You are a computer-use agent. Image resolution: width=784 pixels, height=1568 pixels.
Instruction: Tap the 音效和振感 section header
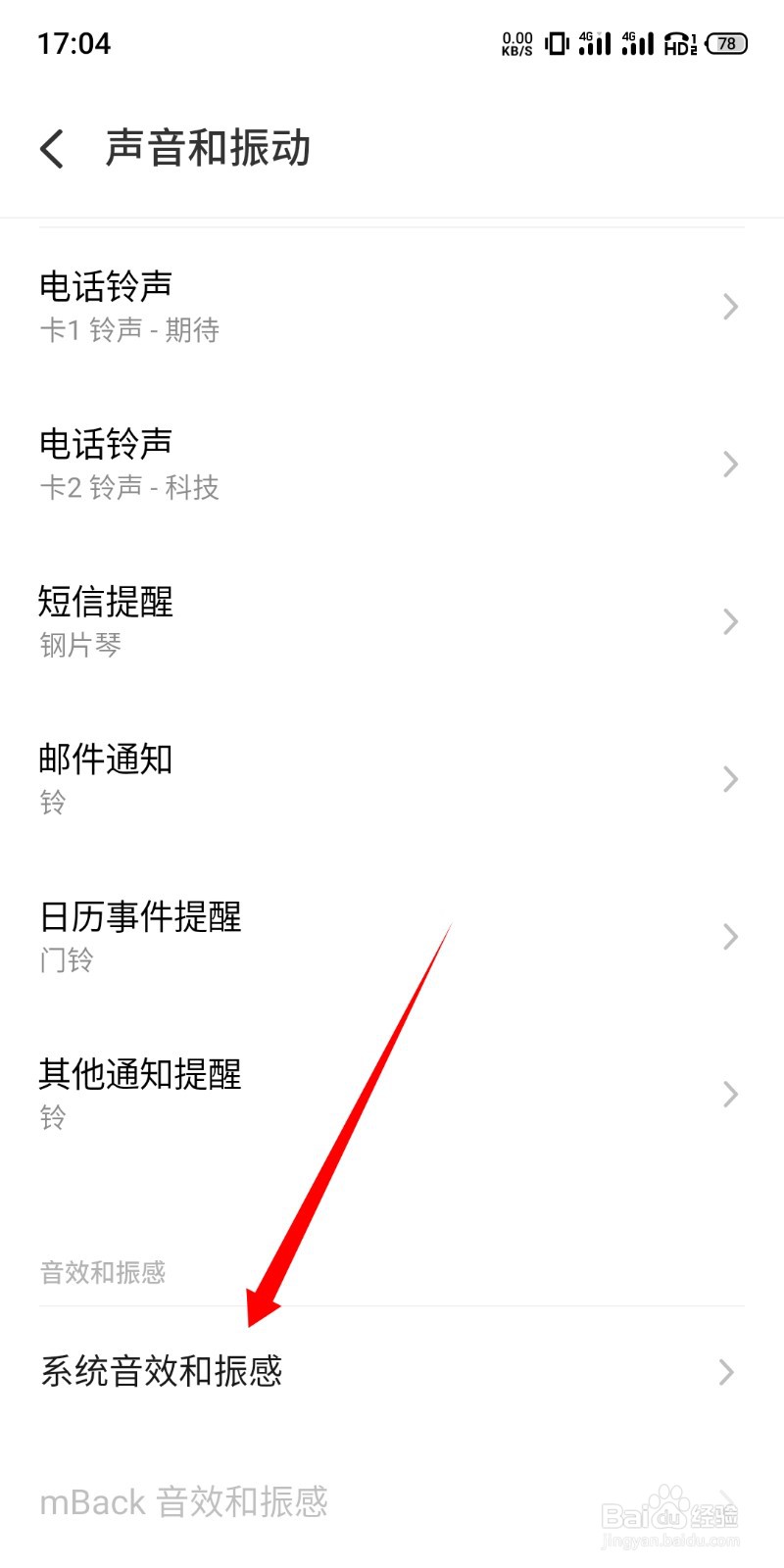pos(102,1271)
